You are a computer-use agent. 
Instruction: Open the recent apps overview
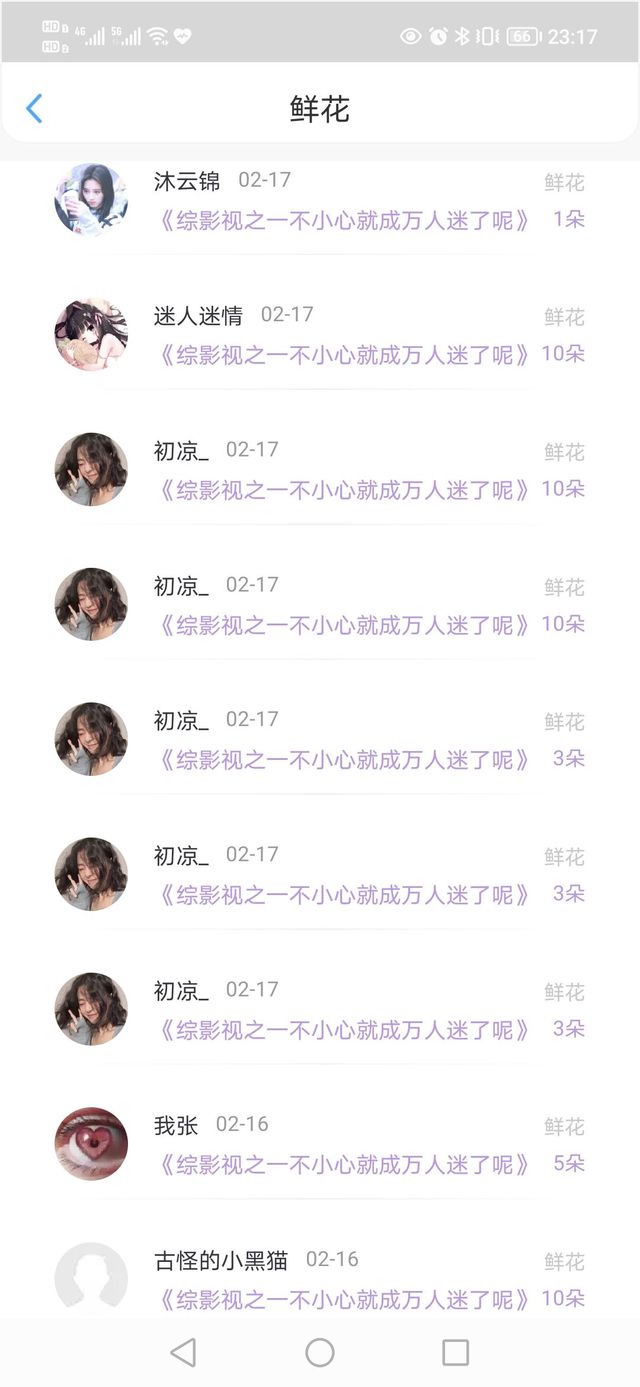455,1353
